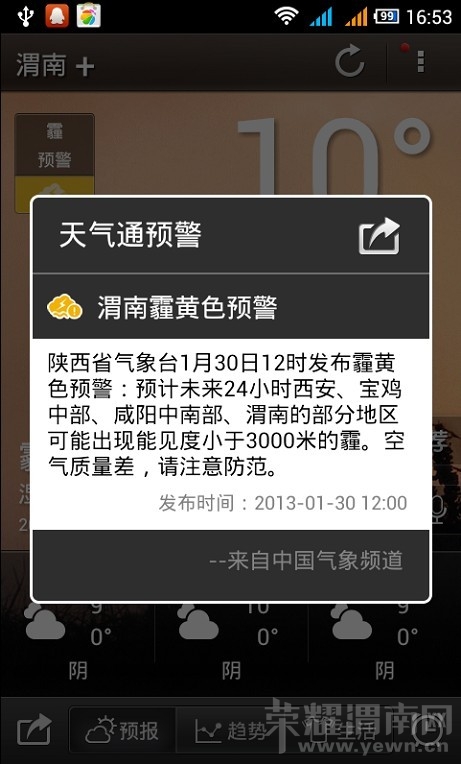Switch to the 预报 tab
The height and width of the screenshot is (764, 461).
122,731
